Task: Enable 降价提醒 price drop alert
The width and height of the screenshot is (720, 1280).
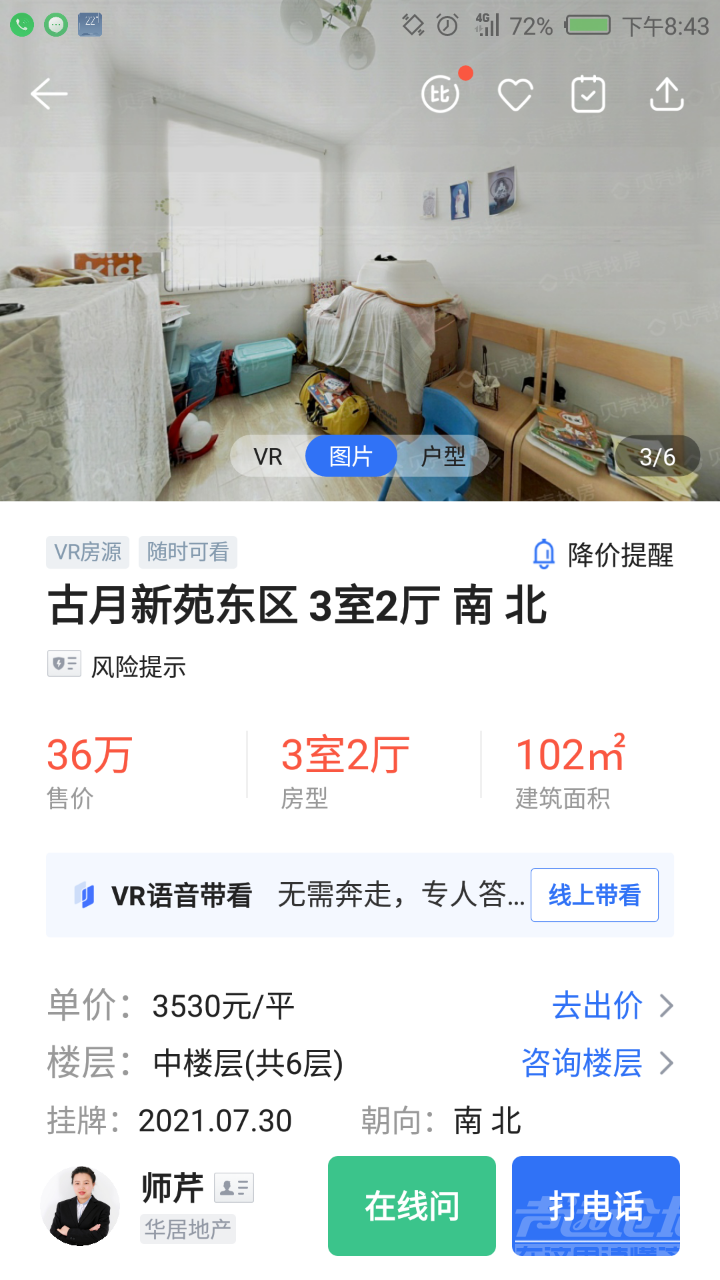Action: pyautogui.click(x=602, y=554)
